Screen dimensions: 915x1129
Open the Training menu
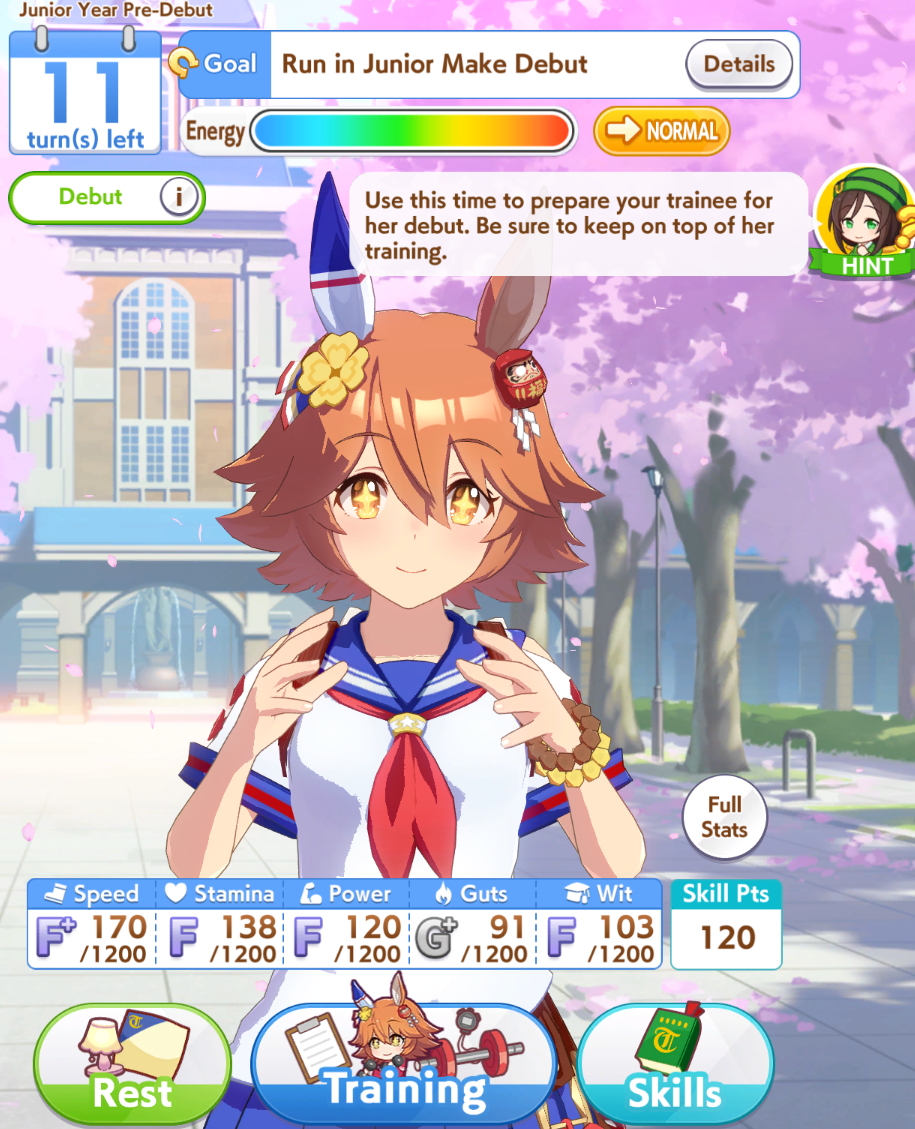[404, 1063]
